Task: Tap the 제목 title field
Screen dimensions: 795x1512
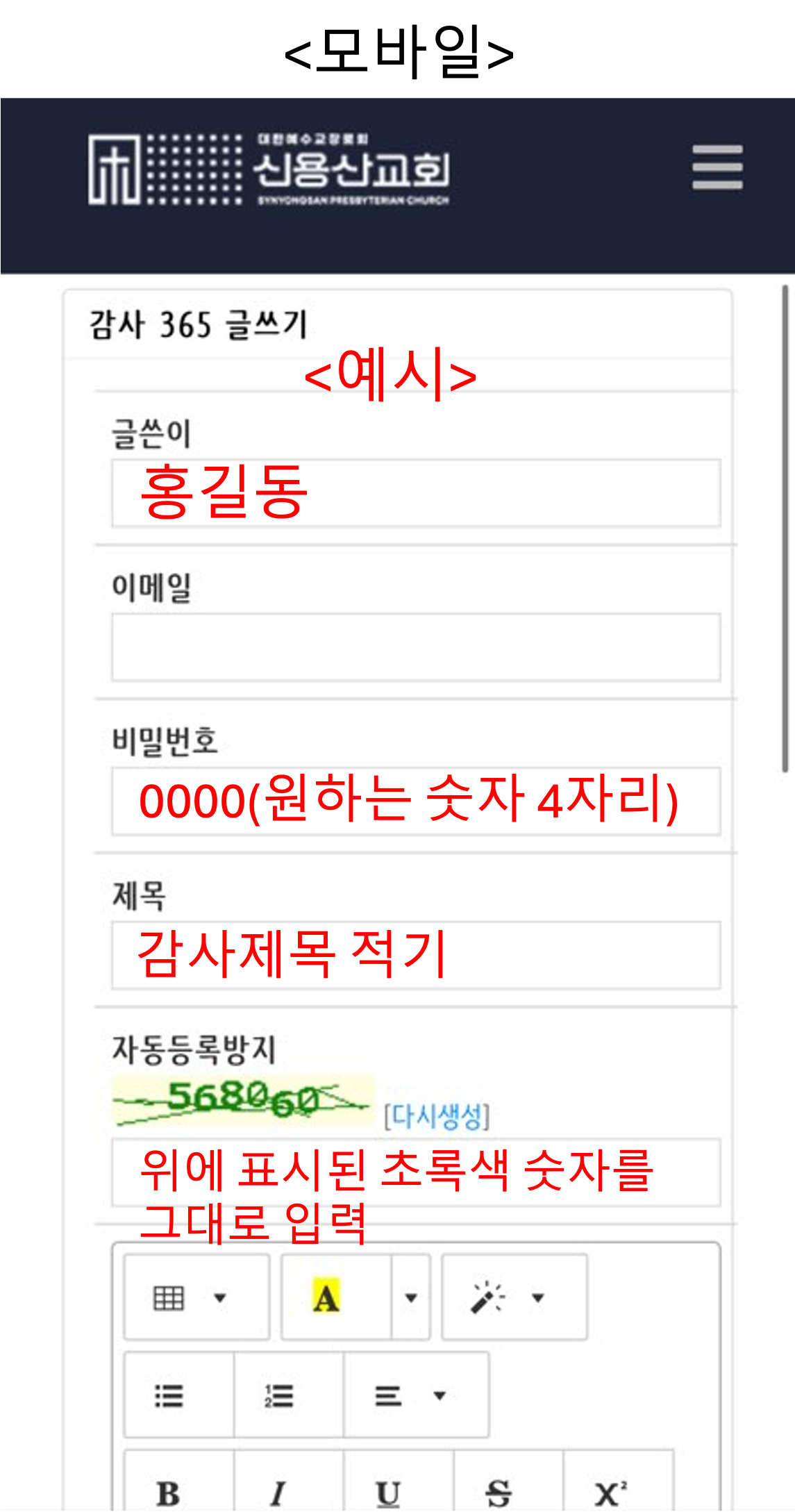Action: point(416,955)
